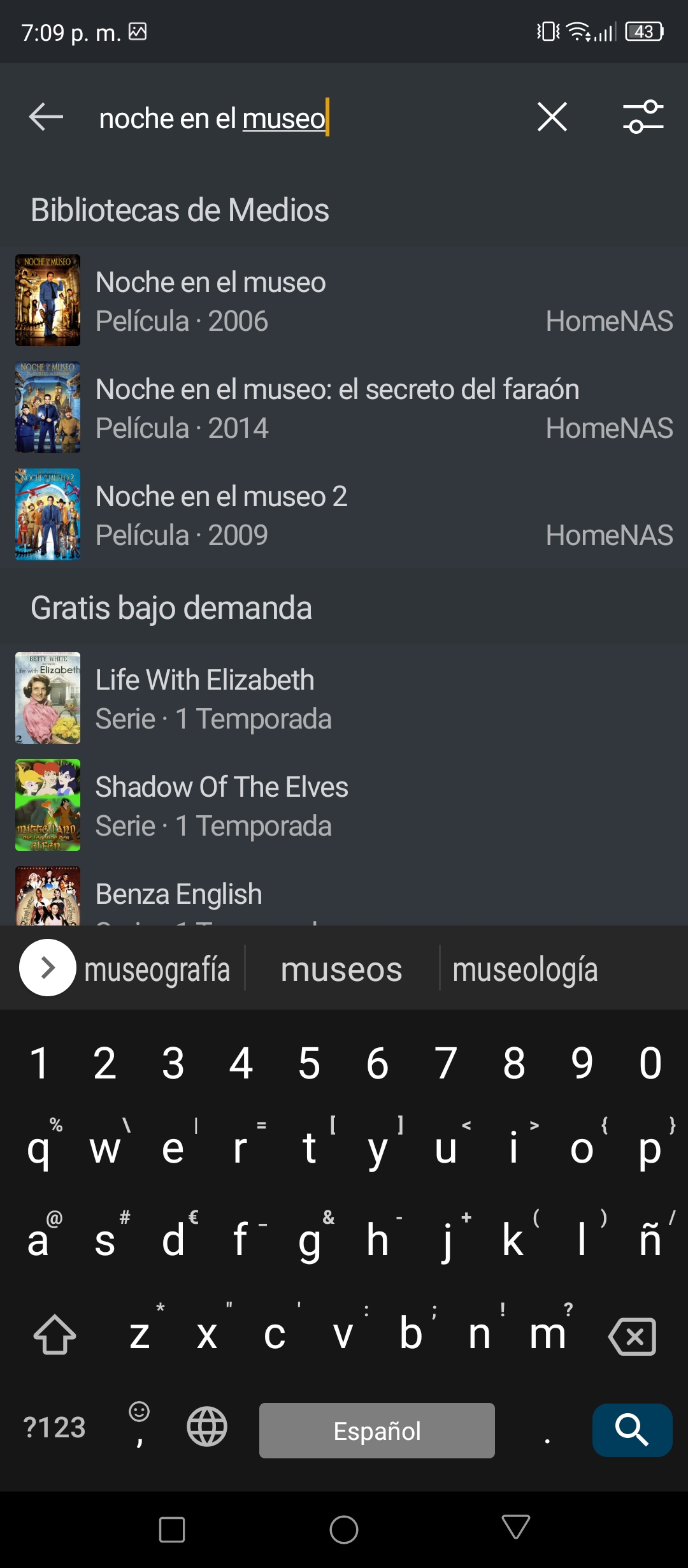The height and width of the screenshot is (1568, 688).
Task: Choose the keyboard suggestion 'museos'
Action: (x=341, y=969)
